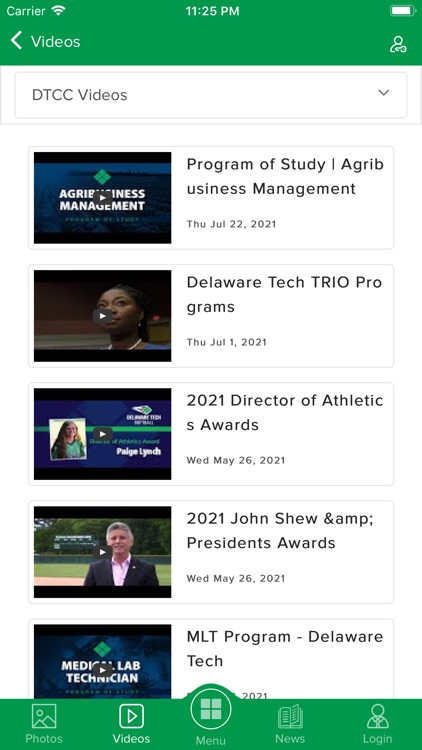Switch to the News tab

[x=290, y=724]
